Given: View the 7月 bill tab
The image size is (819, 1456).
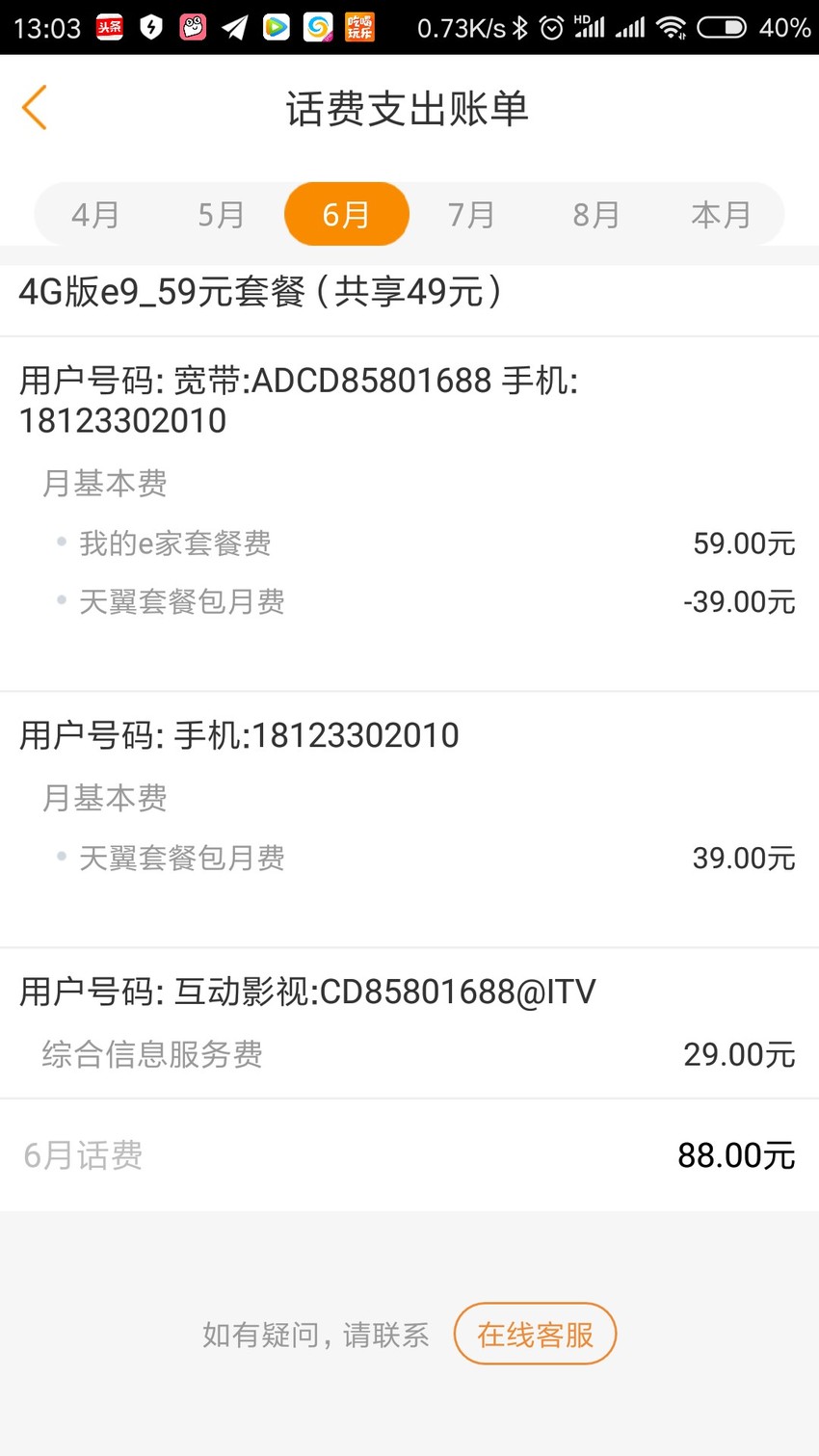Looking at the screenshot, I should (x=471, y=214).
